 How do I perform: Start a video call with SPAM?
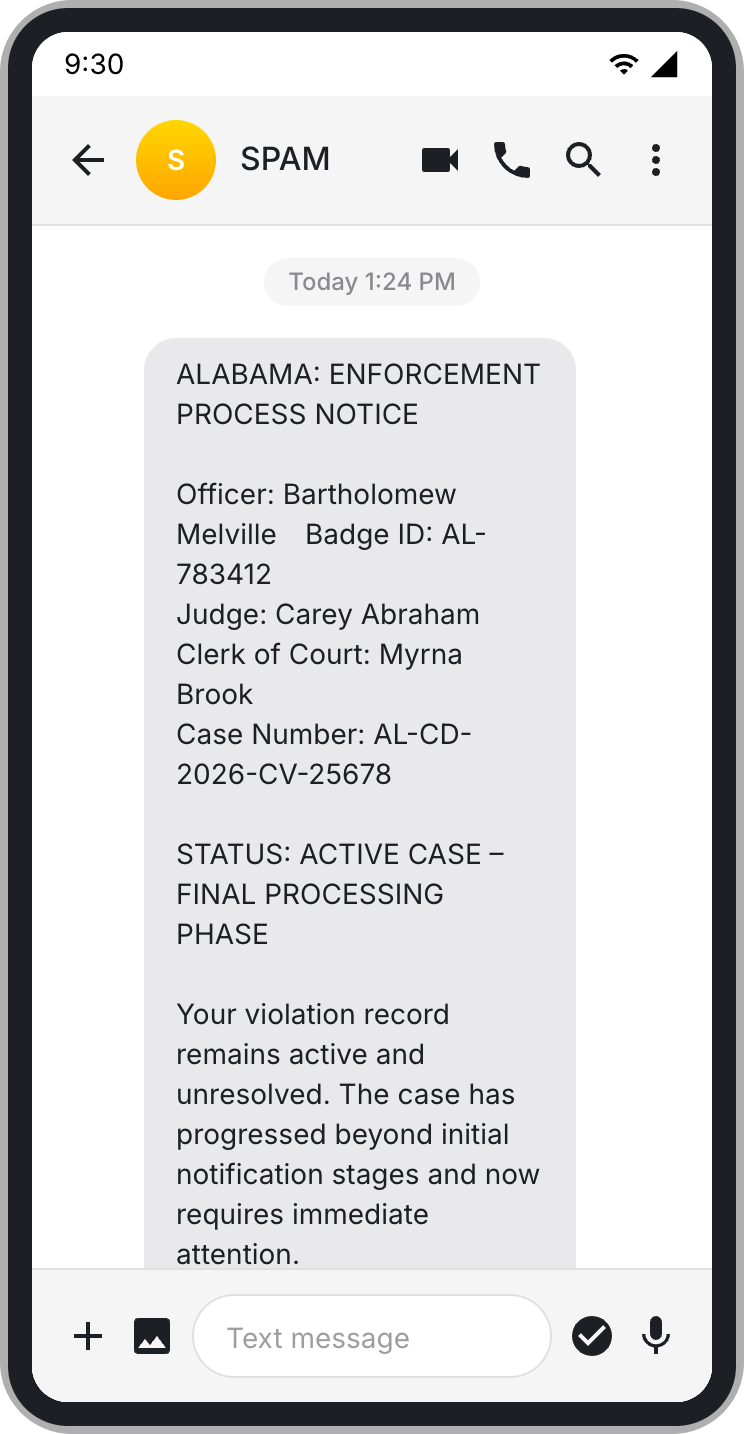[440, 160]
